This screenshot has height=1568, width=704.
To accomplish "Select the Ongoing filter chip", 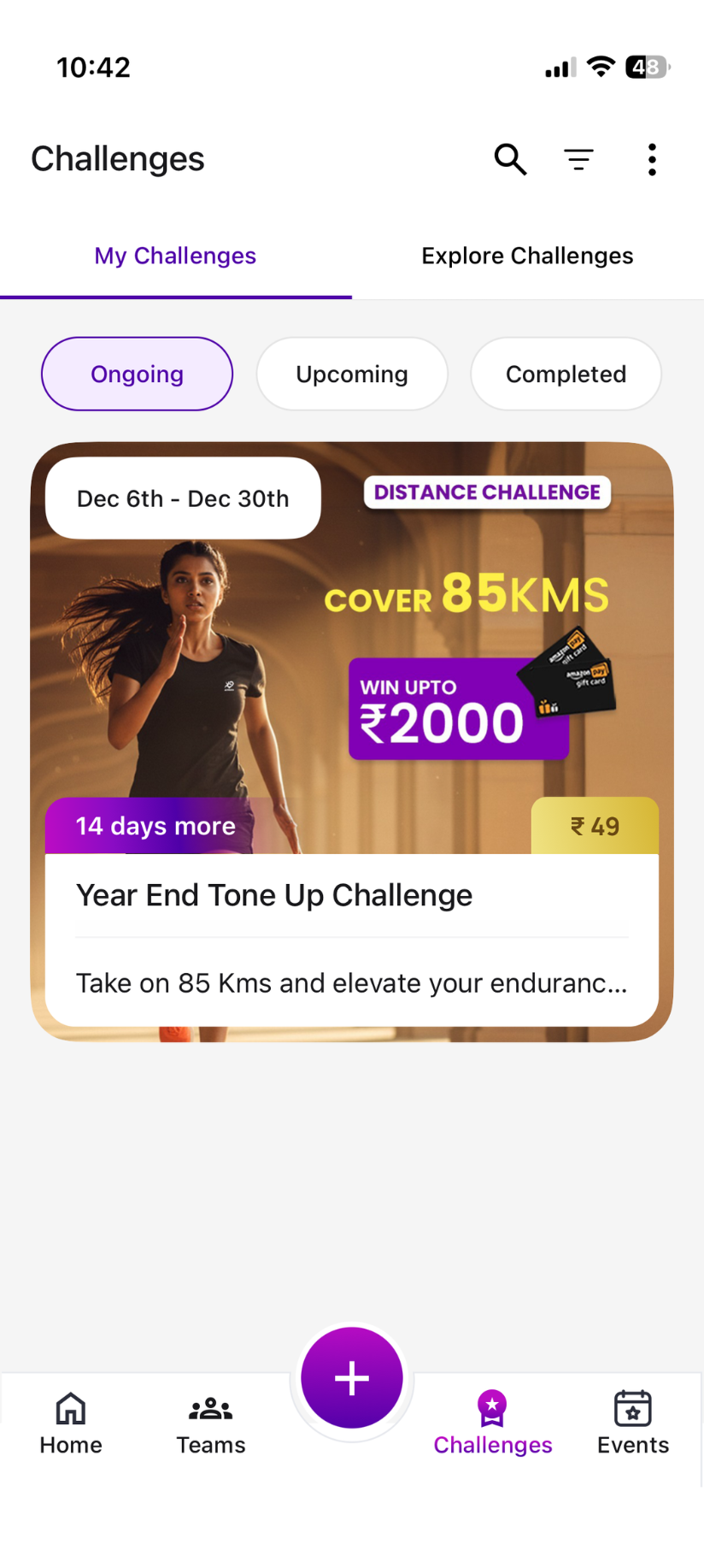I will (x=137, y=374).
